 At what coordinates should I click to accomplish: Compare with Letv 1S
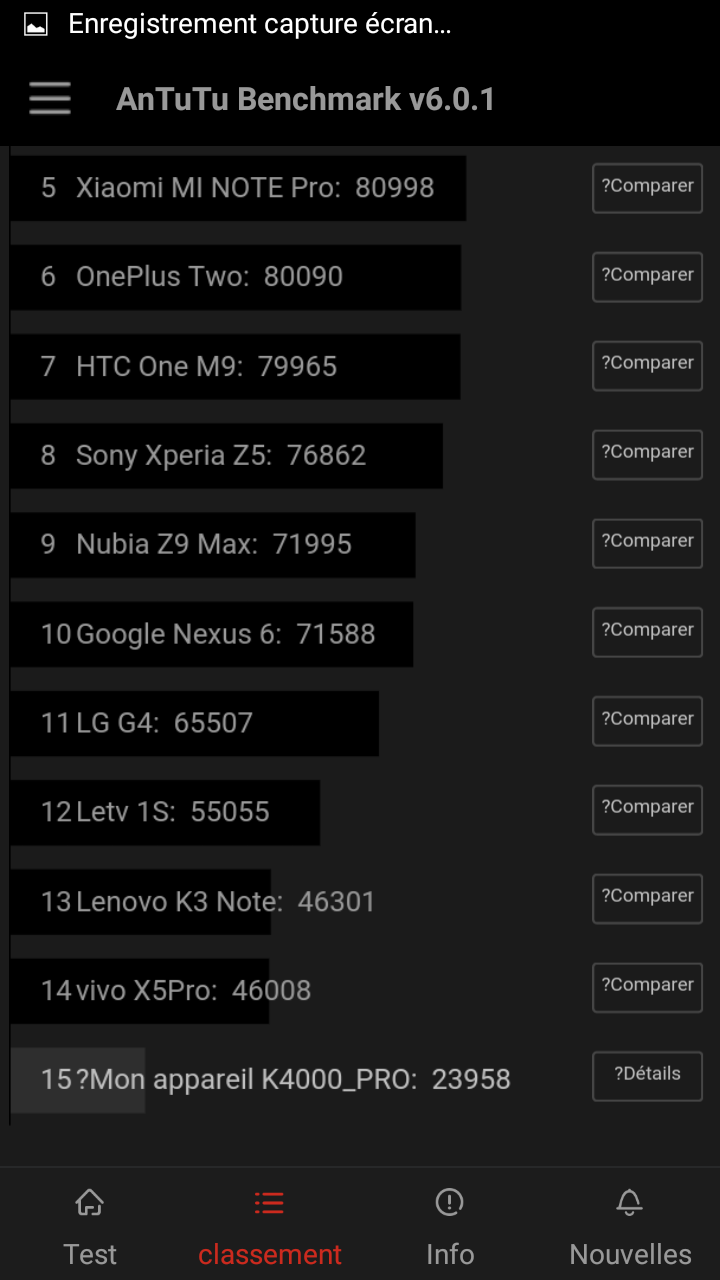tap(647, 809)
